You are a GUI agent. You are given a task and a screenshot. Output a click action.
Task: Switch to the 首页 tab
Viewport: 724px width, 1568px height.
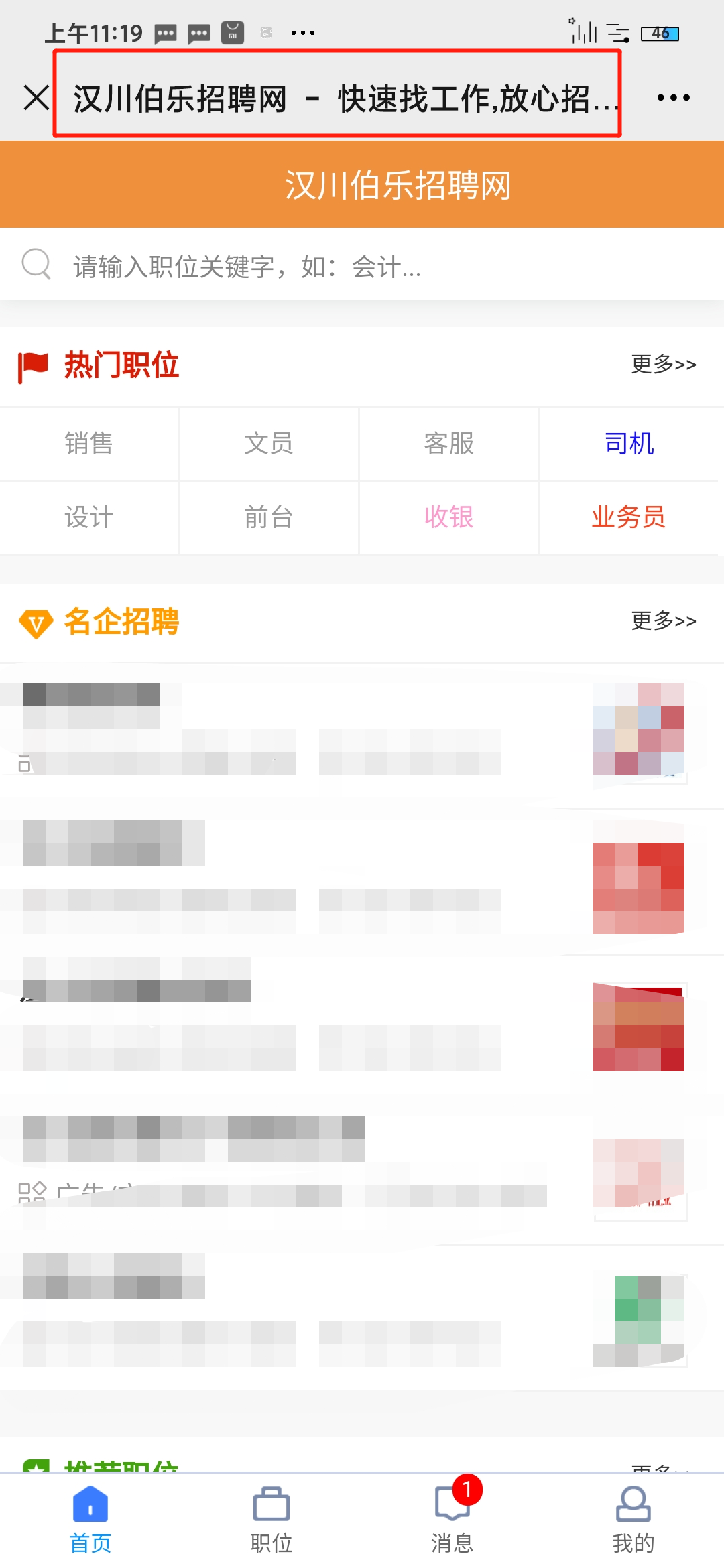point(90,1520)
